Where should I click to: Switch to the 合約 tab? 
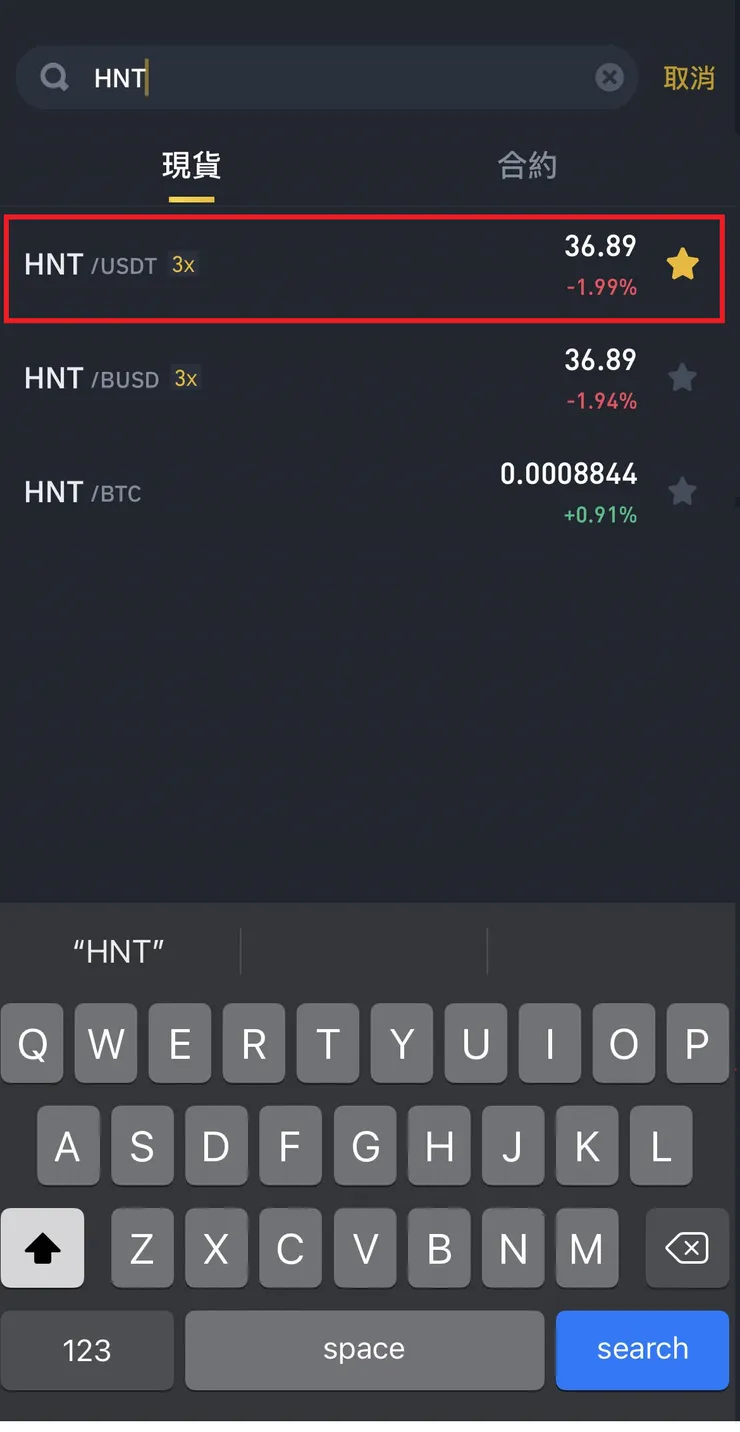tap(527, 165)
